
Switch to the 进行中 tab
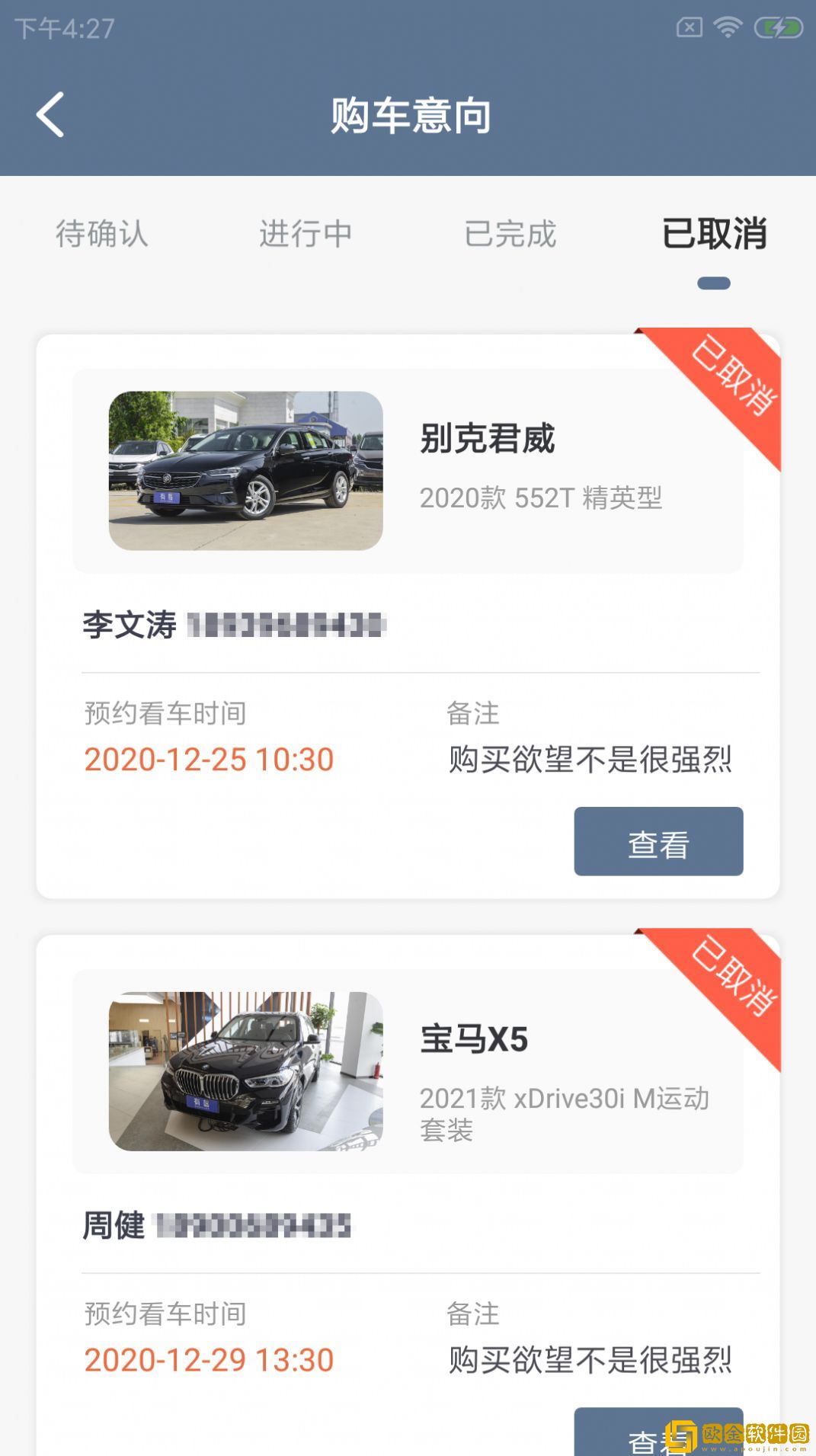pyautogui.click(x=305, y=235)
